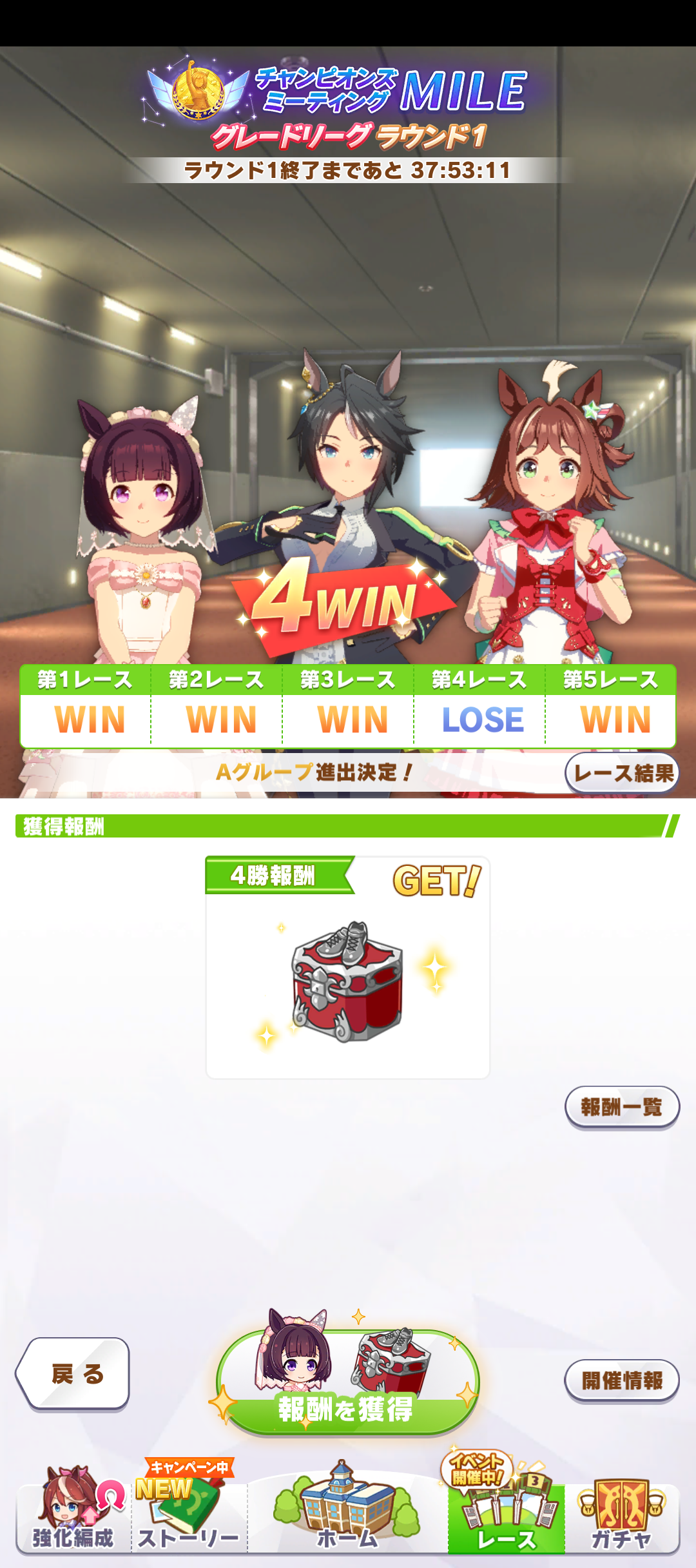Go to the ホーム tab

pos(347,1515)
